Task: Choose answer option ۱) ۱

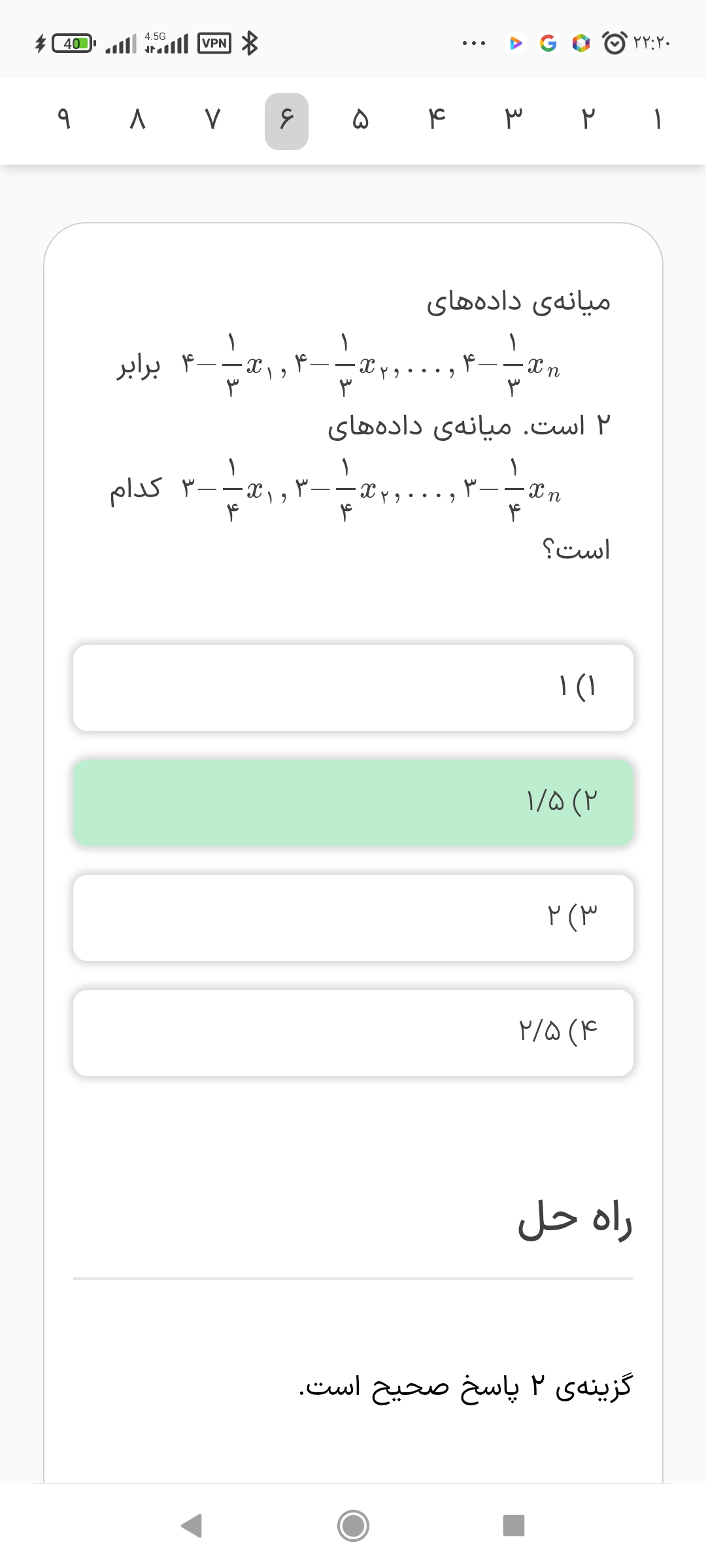Action: tap(353, 688)
